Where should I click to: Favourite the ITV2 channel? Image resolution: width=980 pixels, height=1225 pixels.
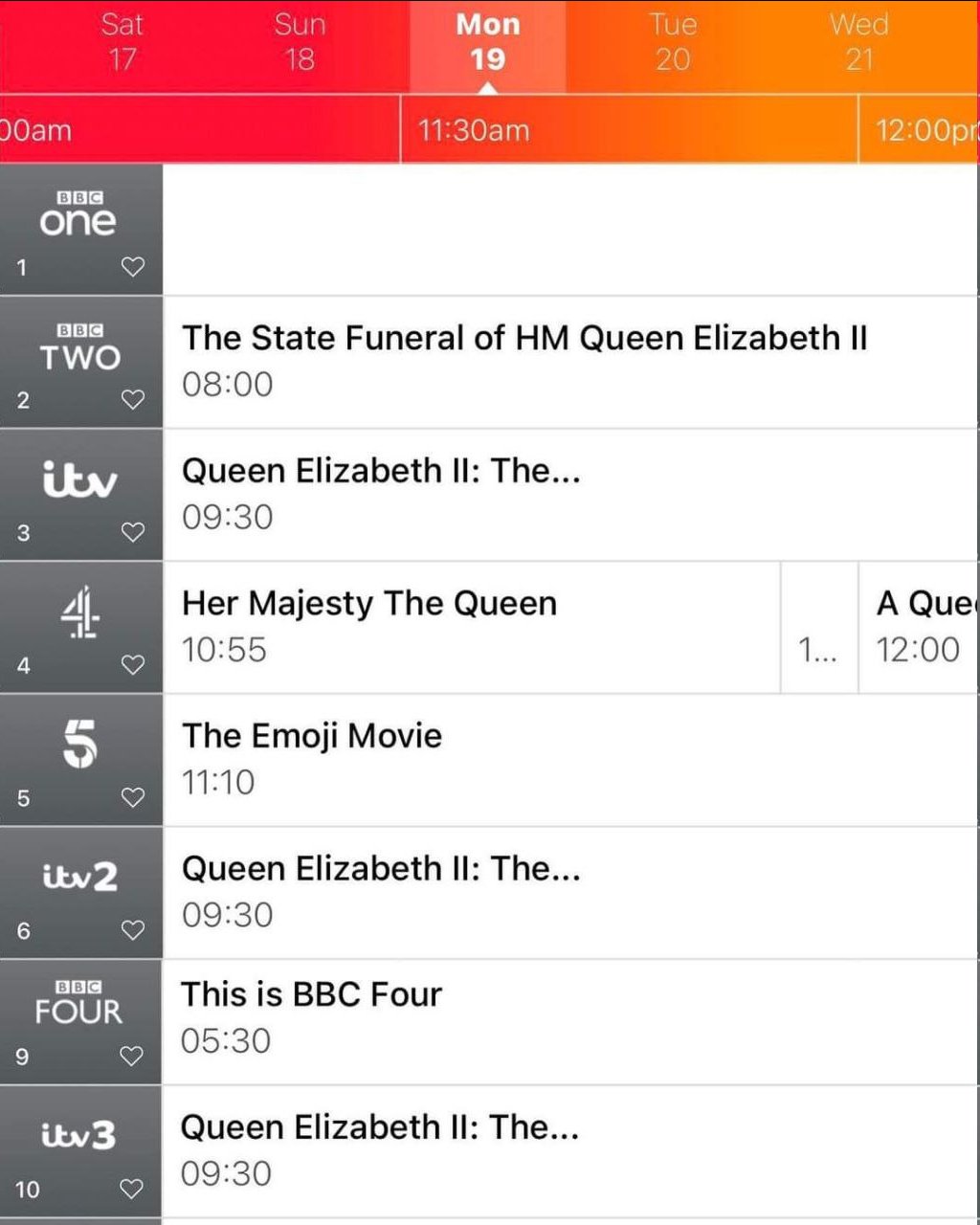click(133, 929)
